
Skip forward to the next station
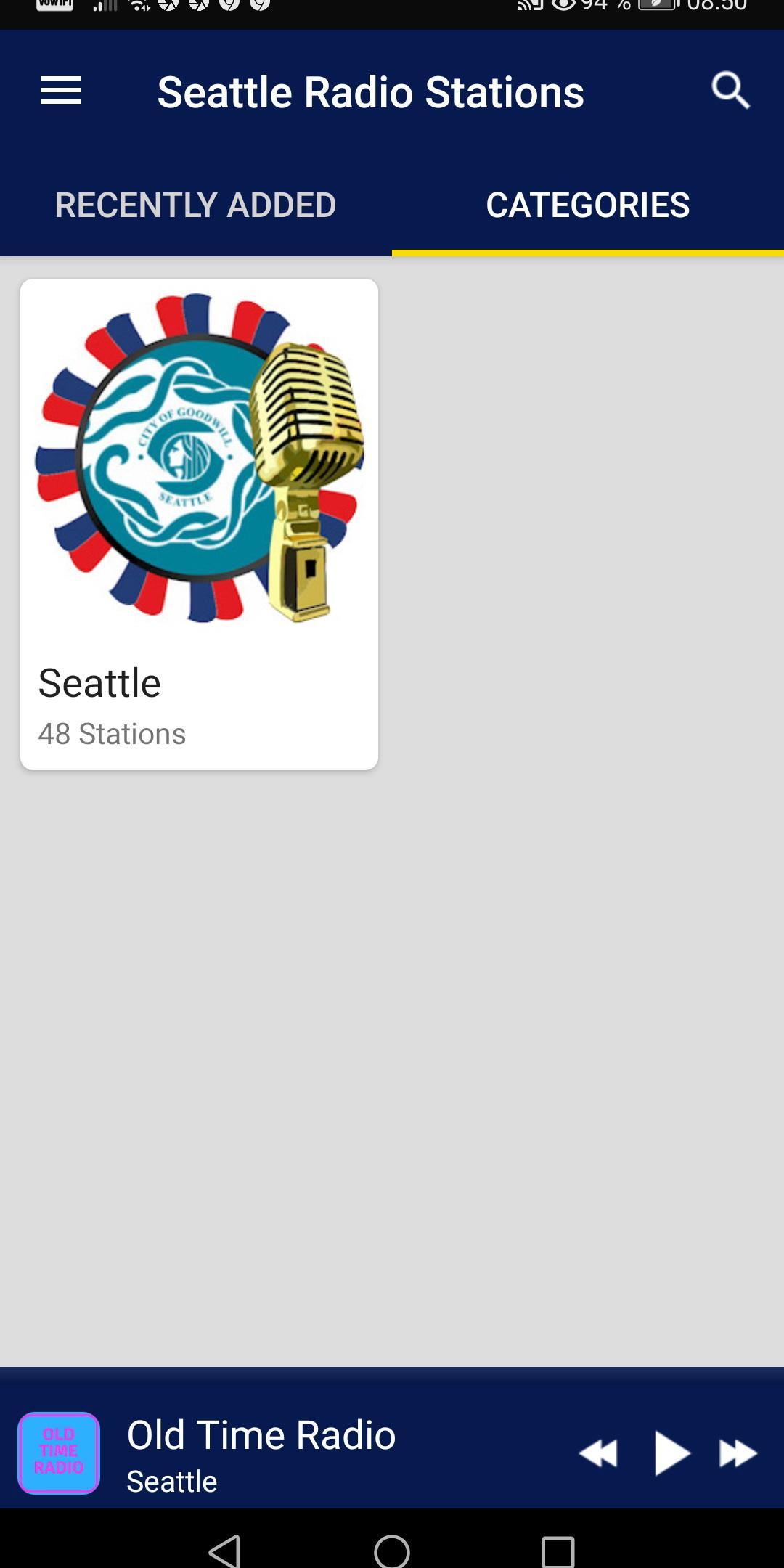738,1453
